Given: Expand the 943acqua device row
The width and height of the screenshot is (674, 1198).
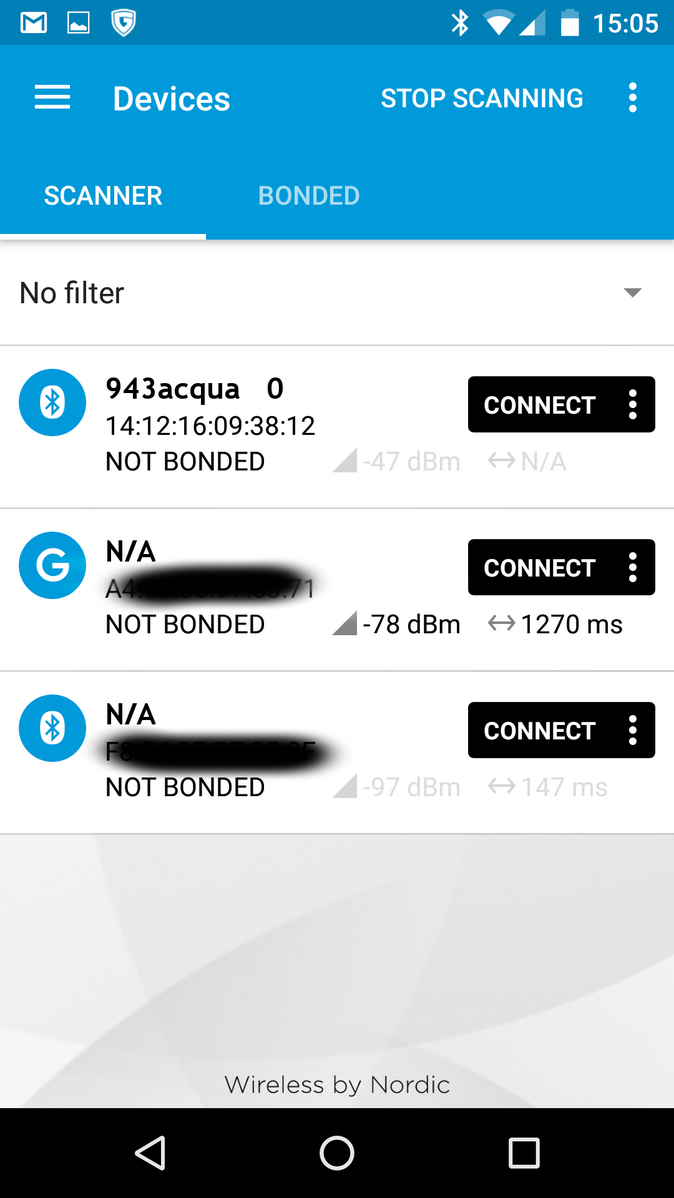Looking at the screenshot, I should (x=240, y=425).
